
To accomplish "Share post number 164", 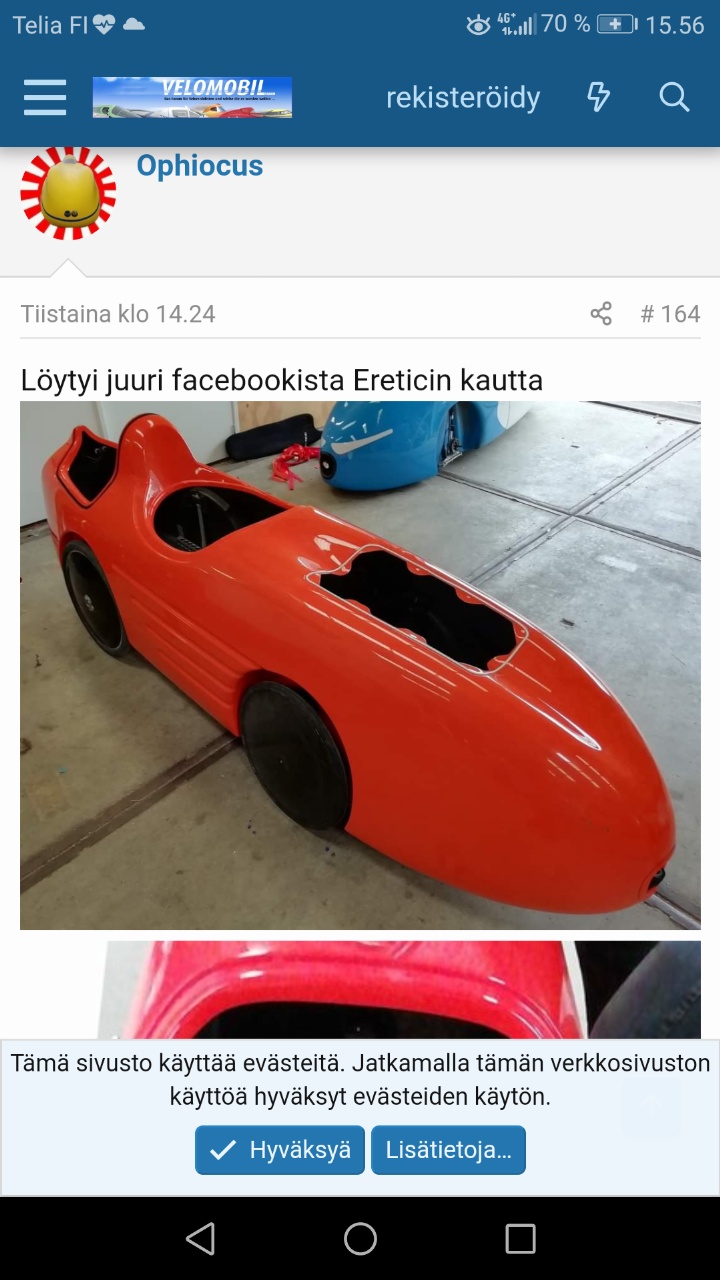I will tap(601, 314).
